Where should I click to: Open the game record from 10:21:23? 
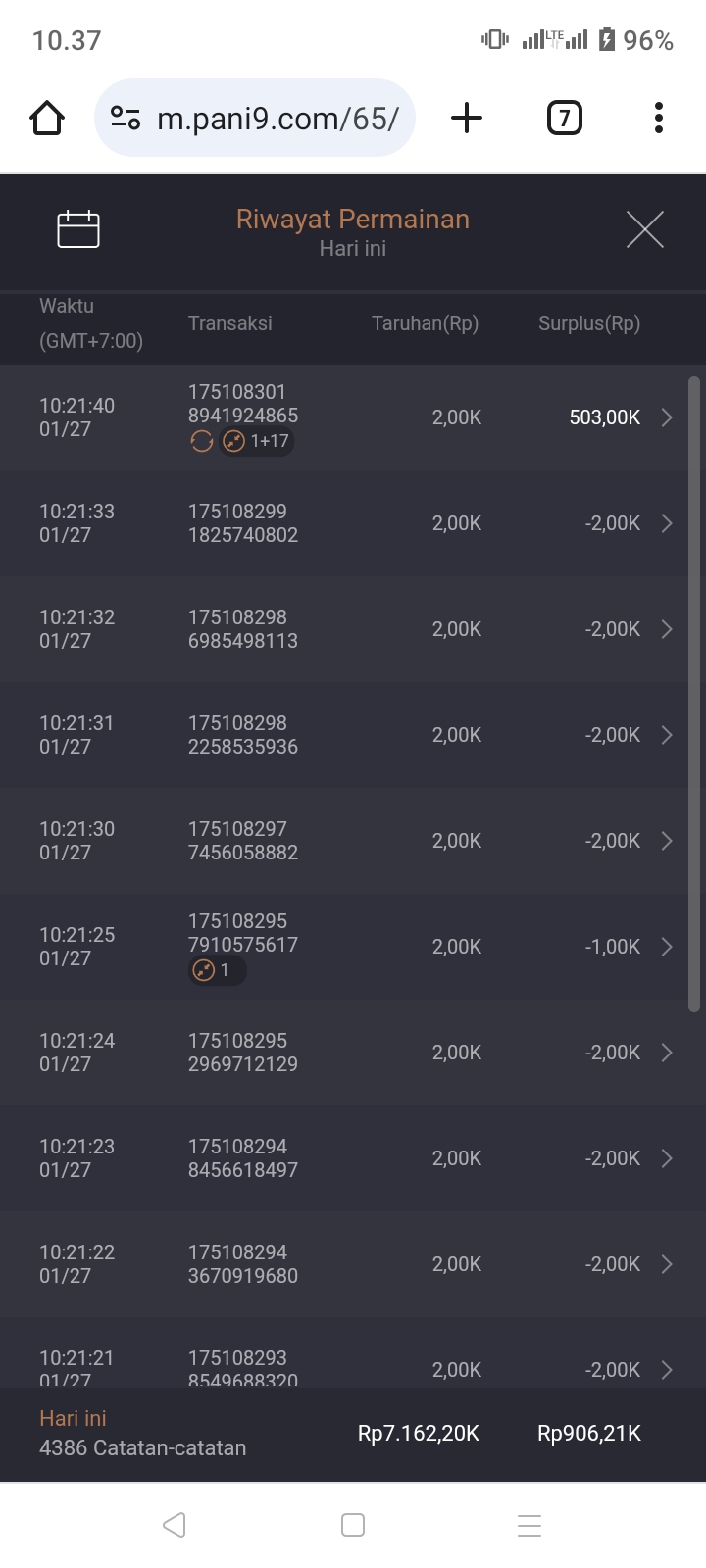353,1158
